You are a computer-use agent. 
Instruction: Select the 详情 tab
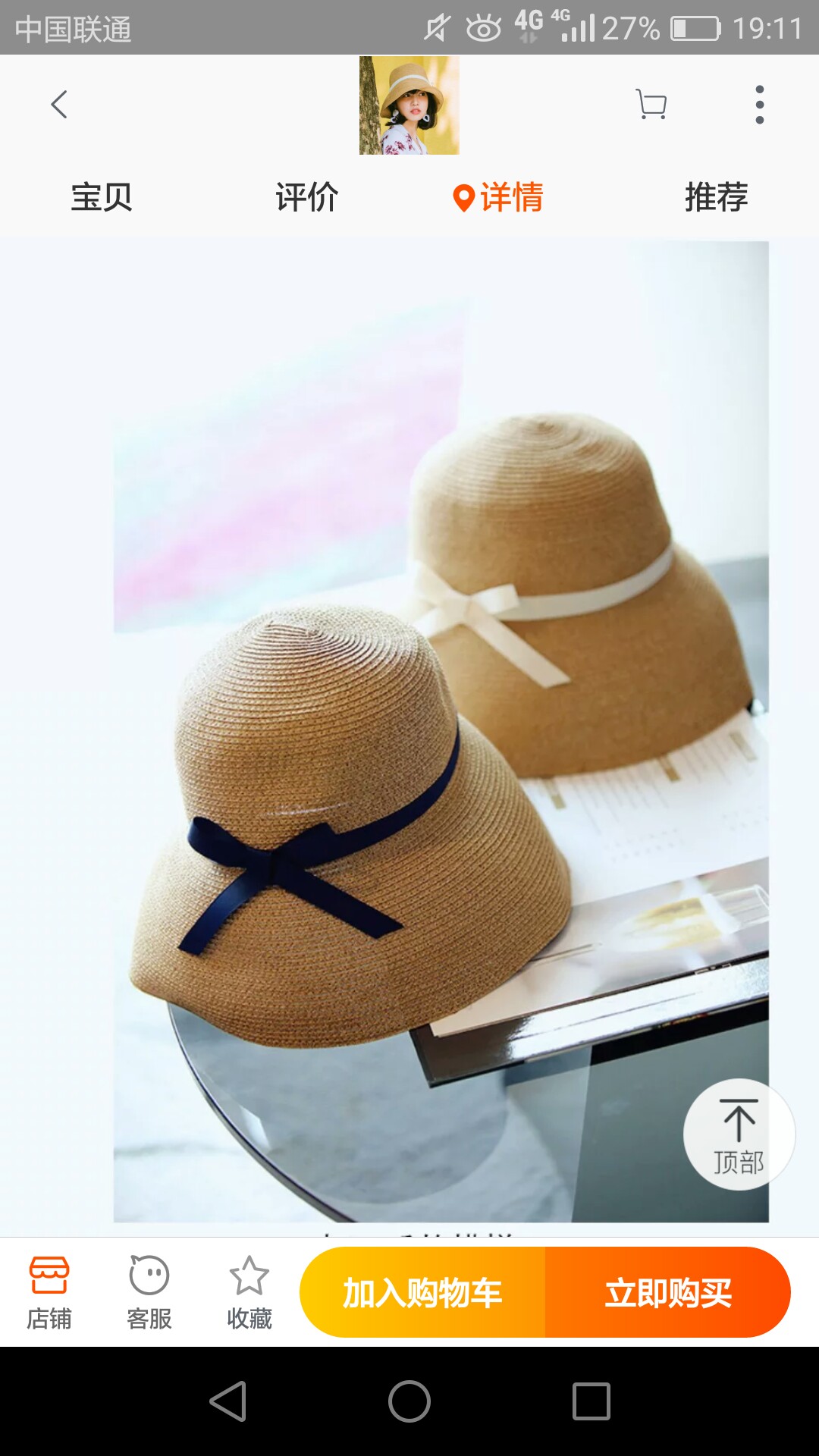pyautogui.click(x=497, y=197)
